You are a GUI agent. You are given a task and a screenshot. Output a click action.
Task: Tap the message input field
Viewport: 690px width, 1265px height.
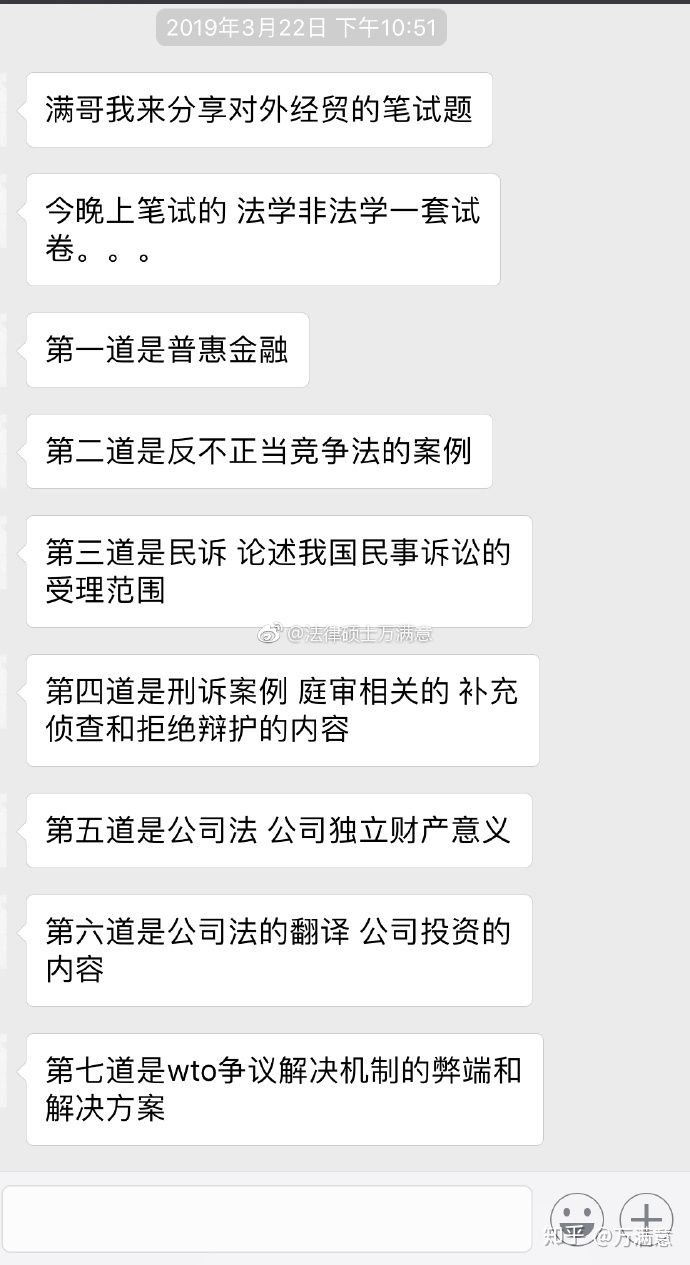266,1218
